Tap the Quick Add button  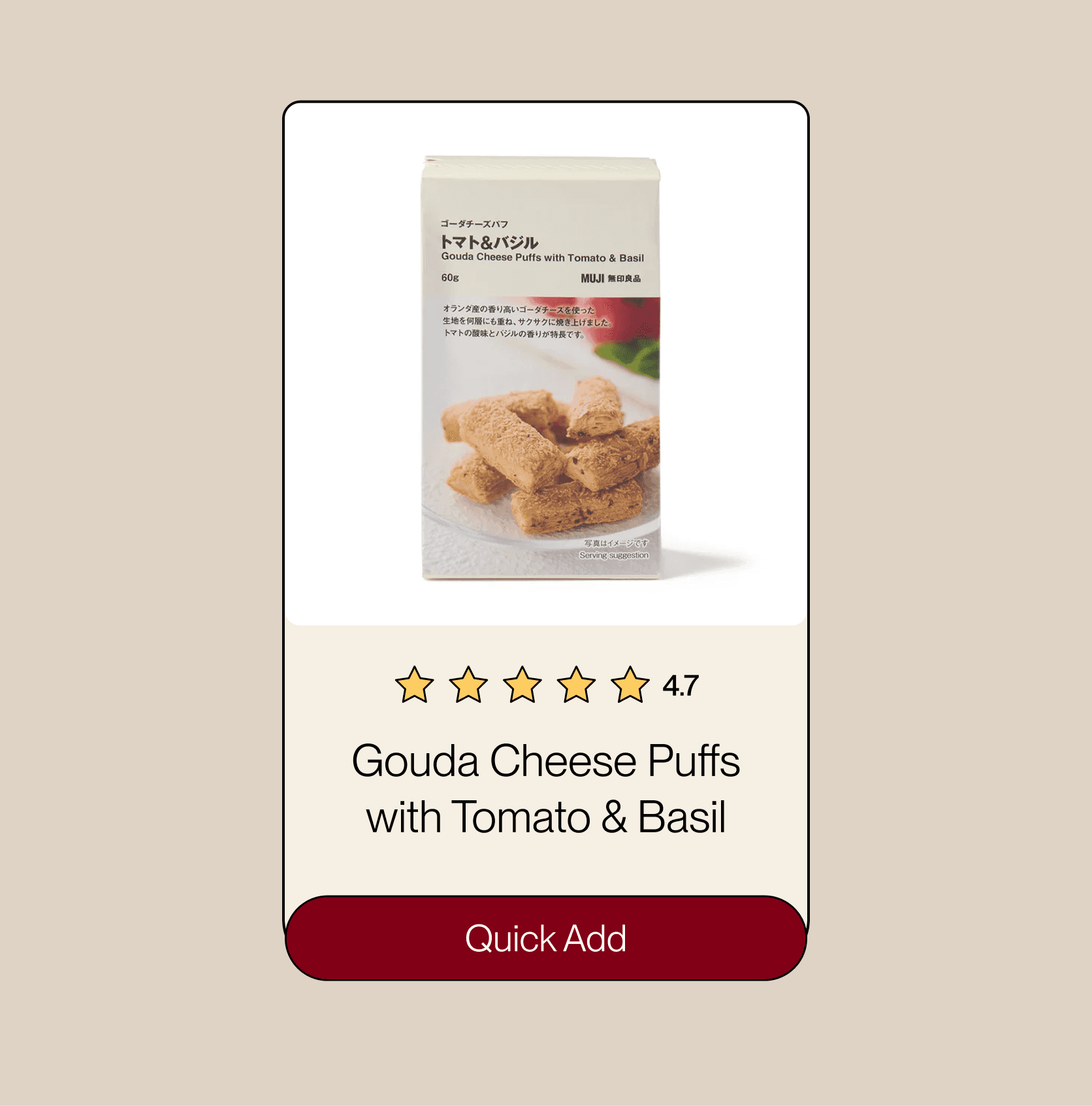(545, 938)
